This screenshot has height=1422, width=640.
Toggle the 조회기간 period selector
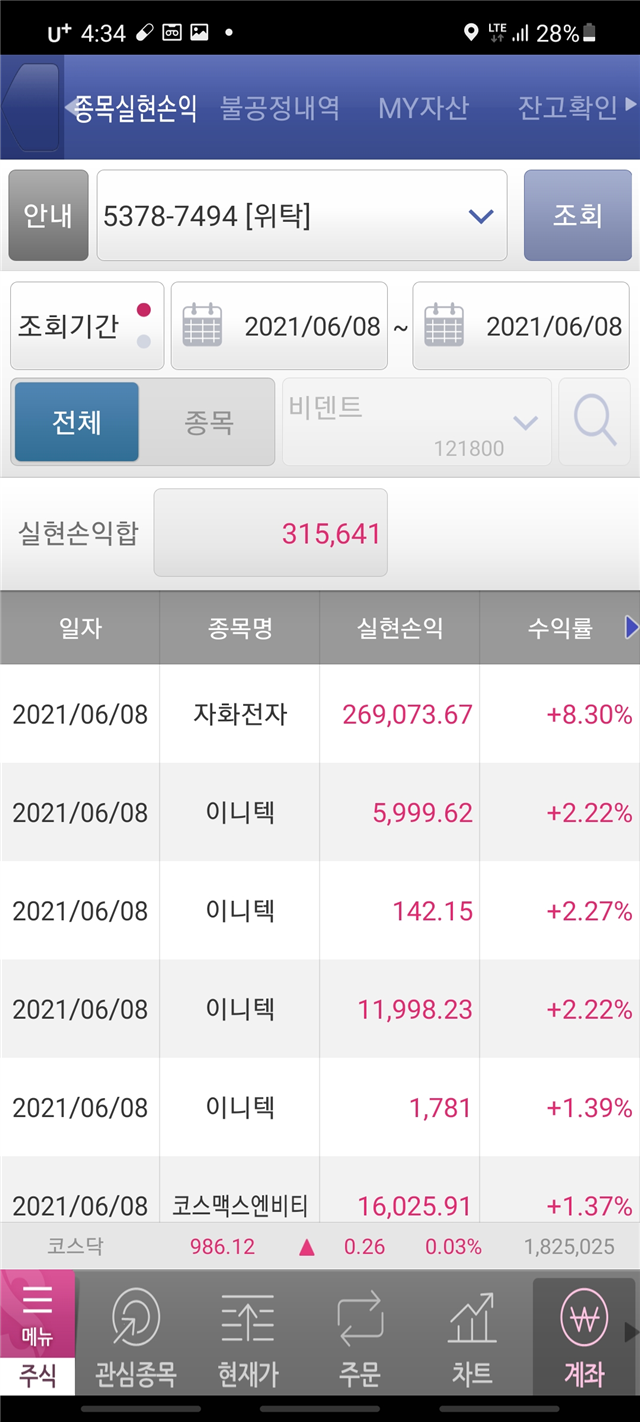click(87, 326)
